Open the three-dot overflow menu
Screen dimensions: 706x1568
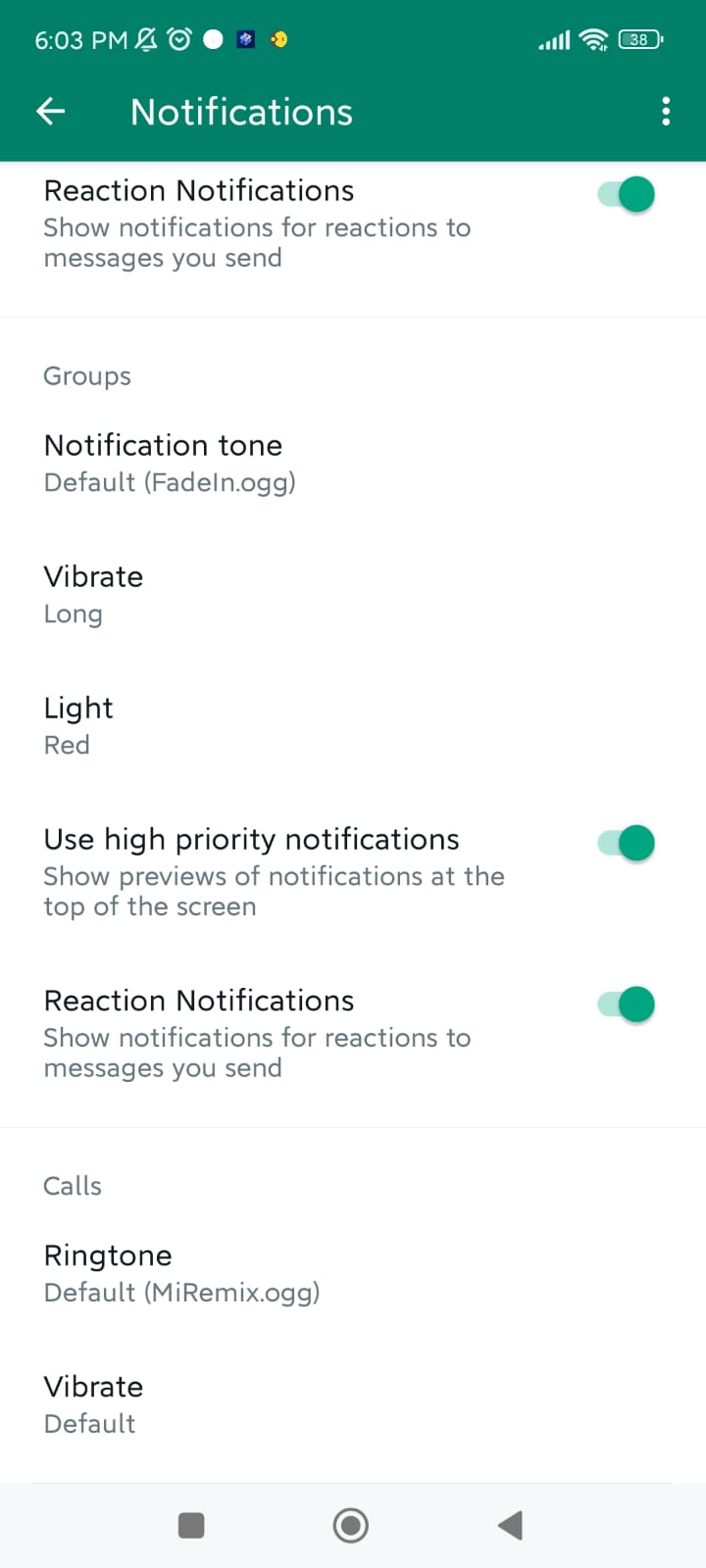tap(666, 112)
